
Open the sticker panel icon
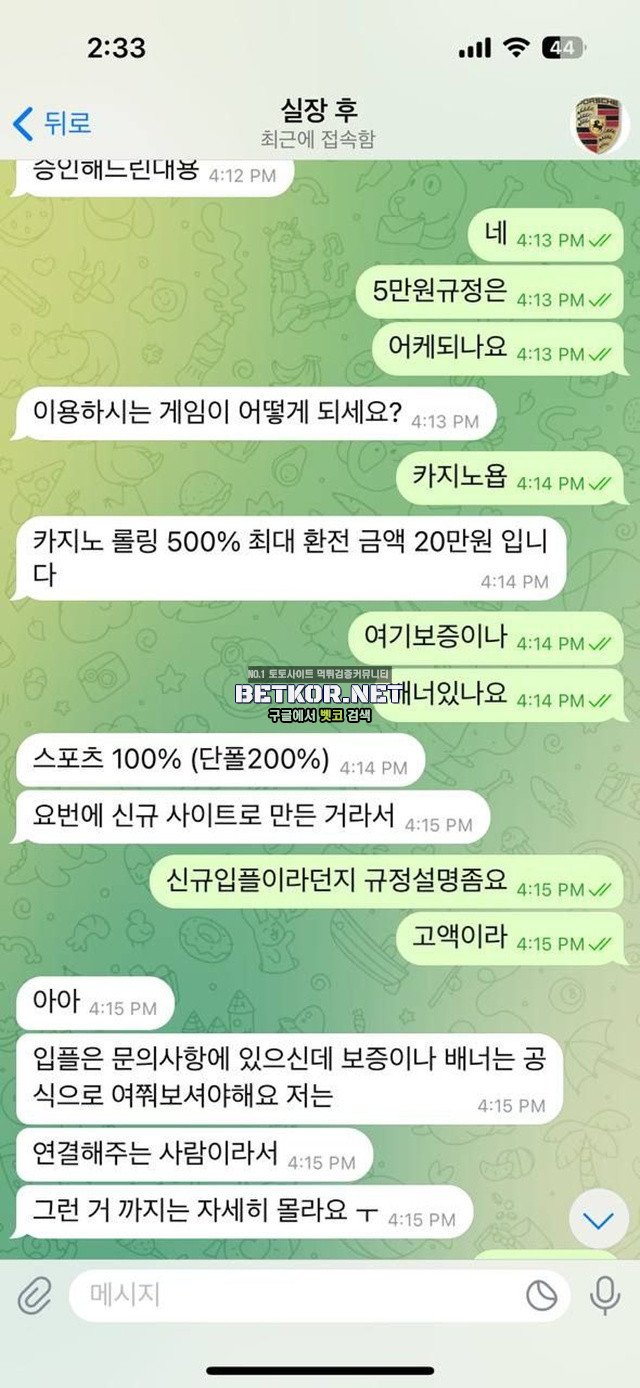pyautogui.click(x=542, y=1296)
